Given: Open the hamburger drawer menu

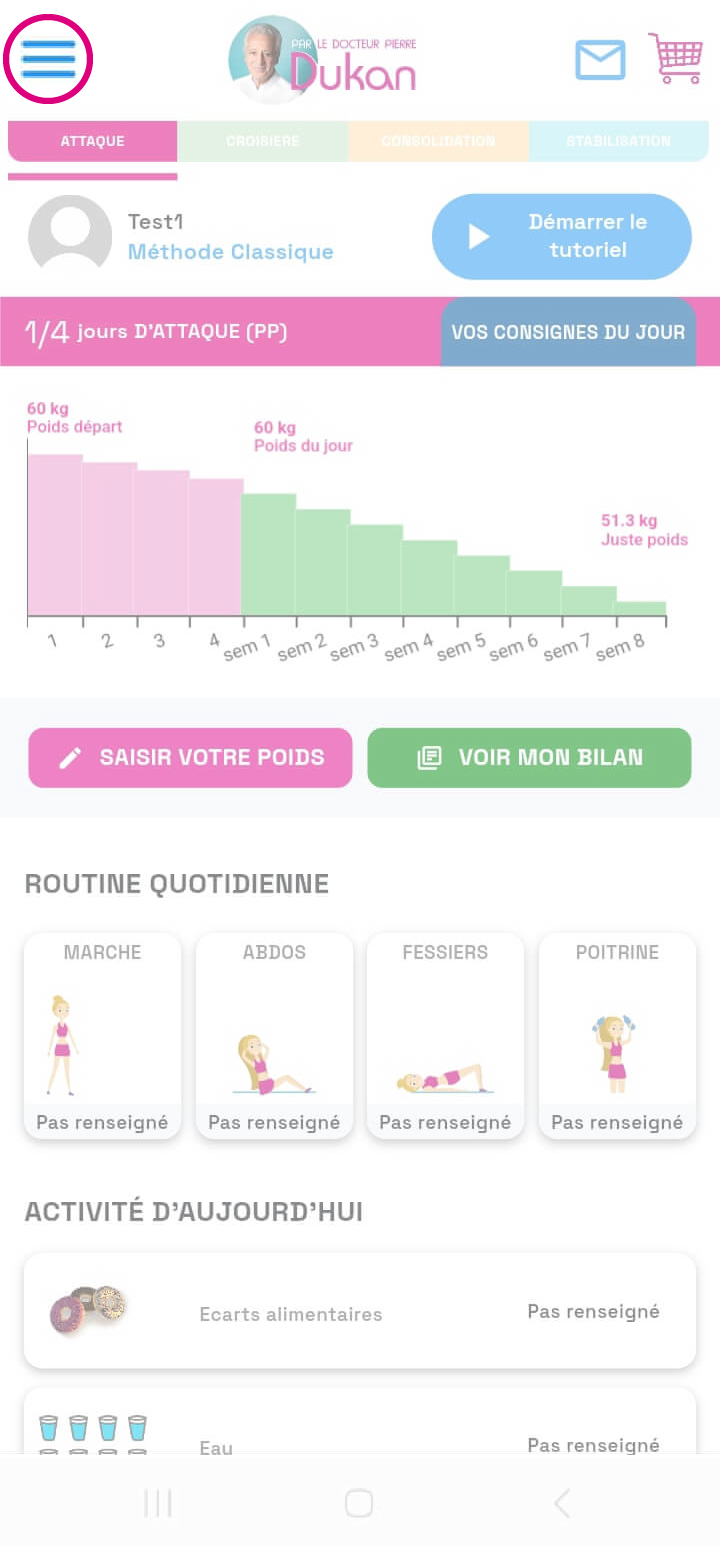Looking at the screenshot, I should pyautogui.click(x=48, y=59).
